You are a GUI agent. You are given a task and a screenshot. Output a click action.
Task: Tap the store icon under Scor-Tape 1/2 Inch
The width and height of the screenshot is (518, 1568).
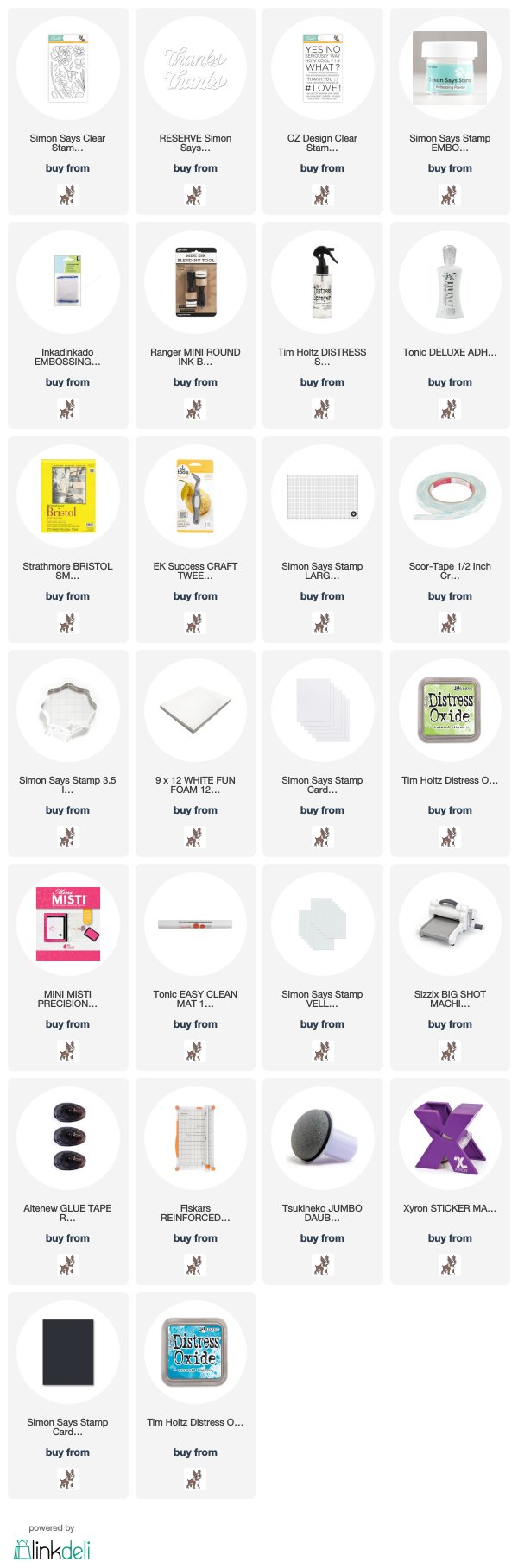click(x=450, y=622)
